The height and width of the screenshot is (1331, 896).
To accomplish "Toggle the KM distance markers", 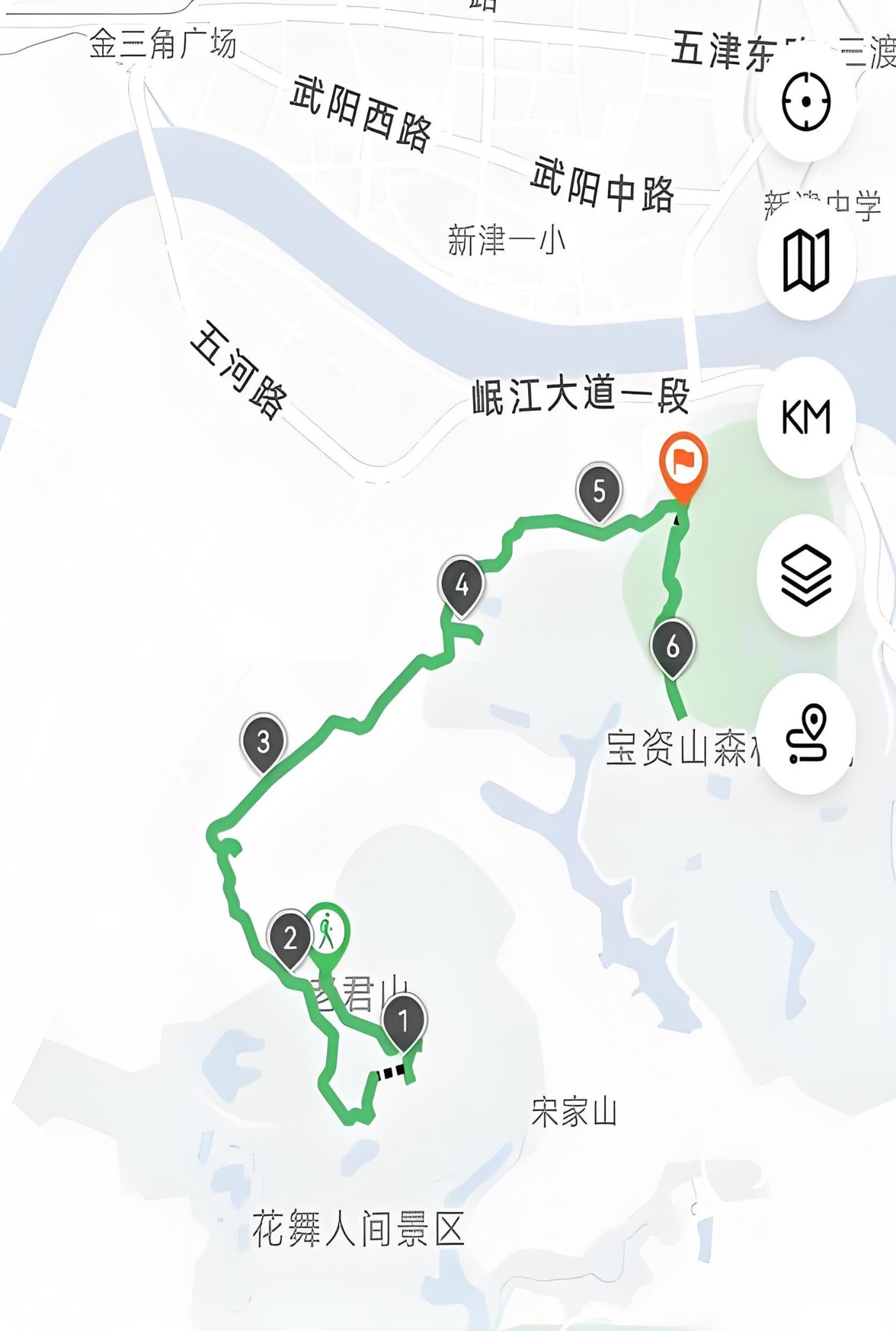I will [x=806, y=417].
